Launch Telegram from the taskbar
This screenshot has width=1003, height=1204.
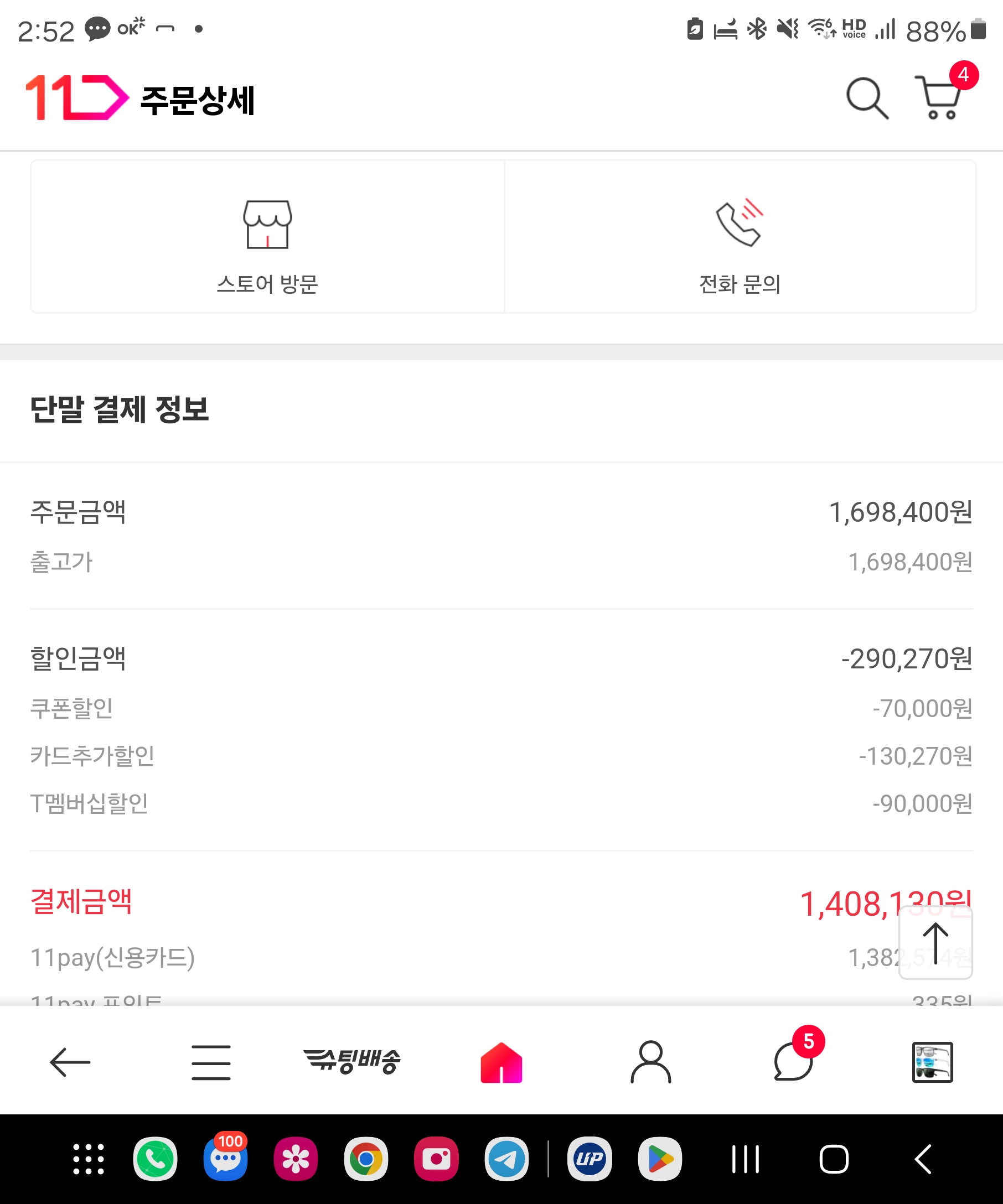point(506,1159)
